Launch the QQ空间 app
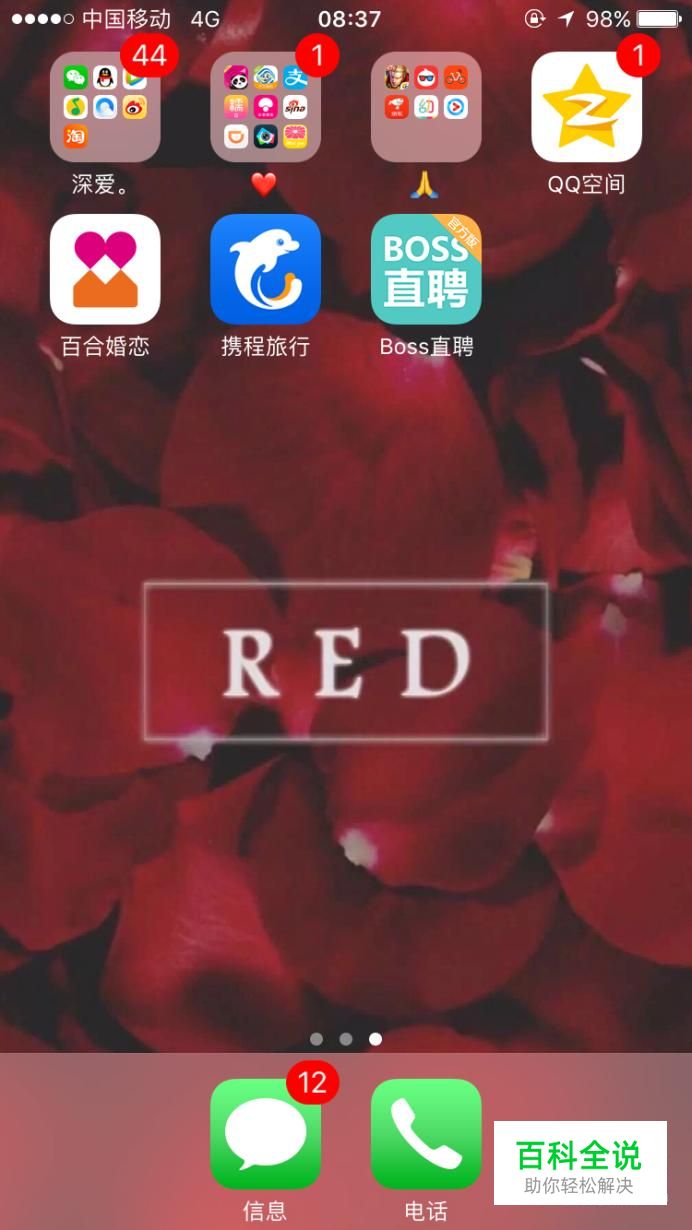This screenshot has width=692, height=1230. click(586, 107)
